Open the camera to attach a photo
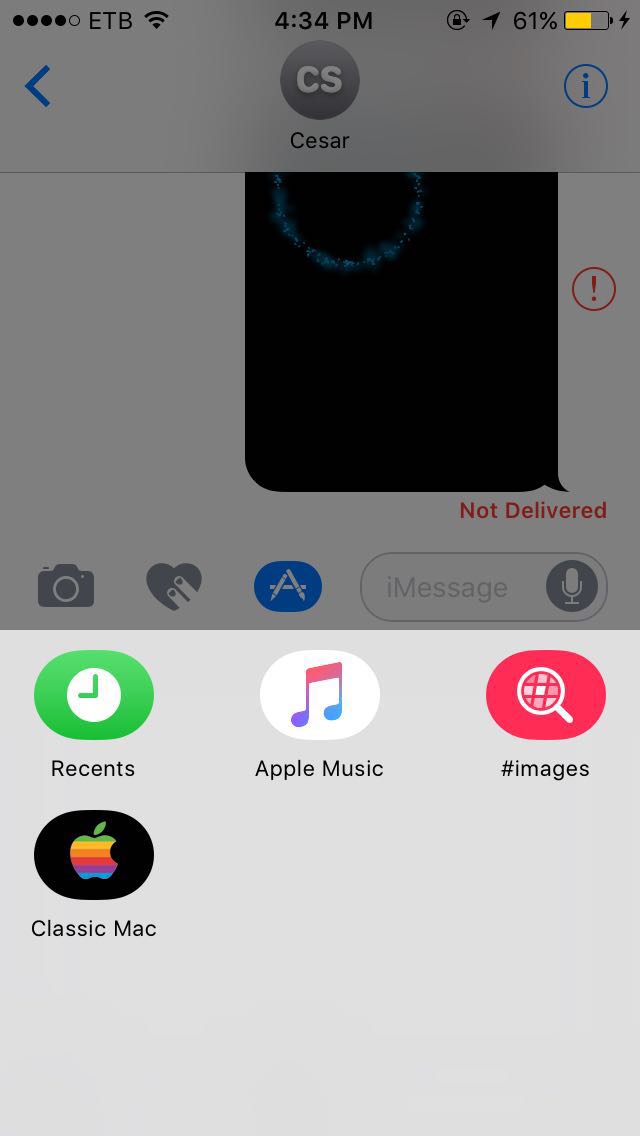This screenshot has width=640, height=1136. 66,585
